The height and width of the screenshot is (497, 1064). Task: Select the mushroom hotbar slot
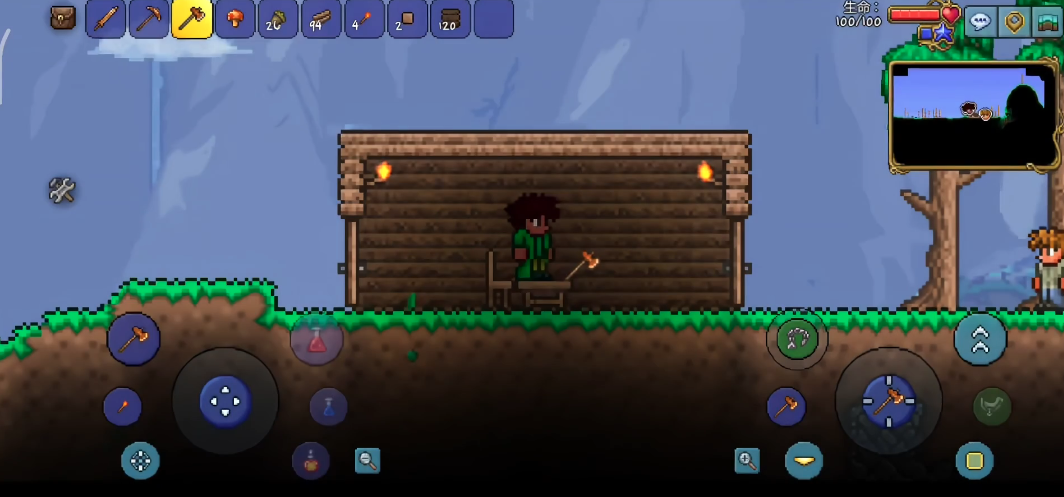pos(235,19)
